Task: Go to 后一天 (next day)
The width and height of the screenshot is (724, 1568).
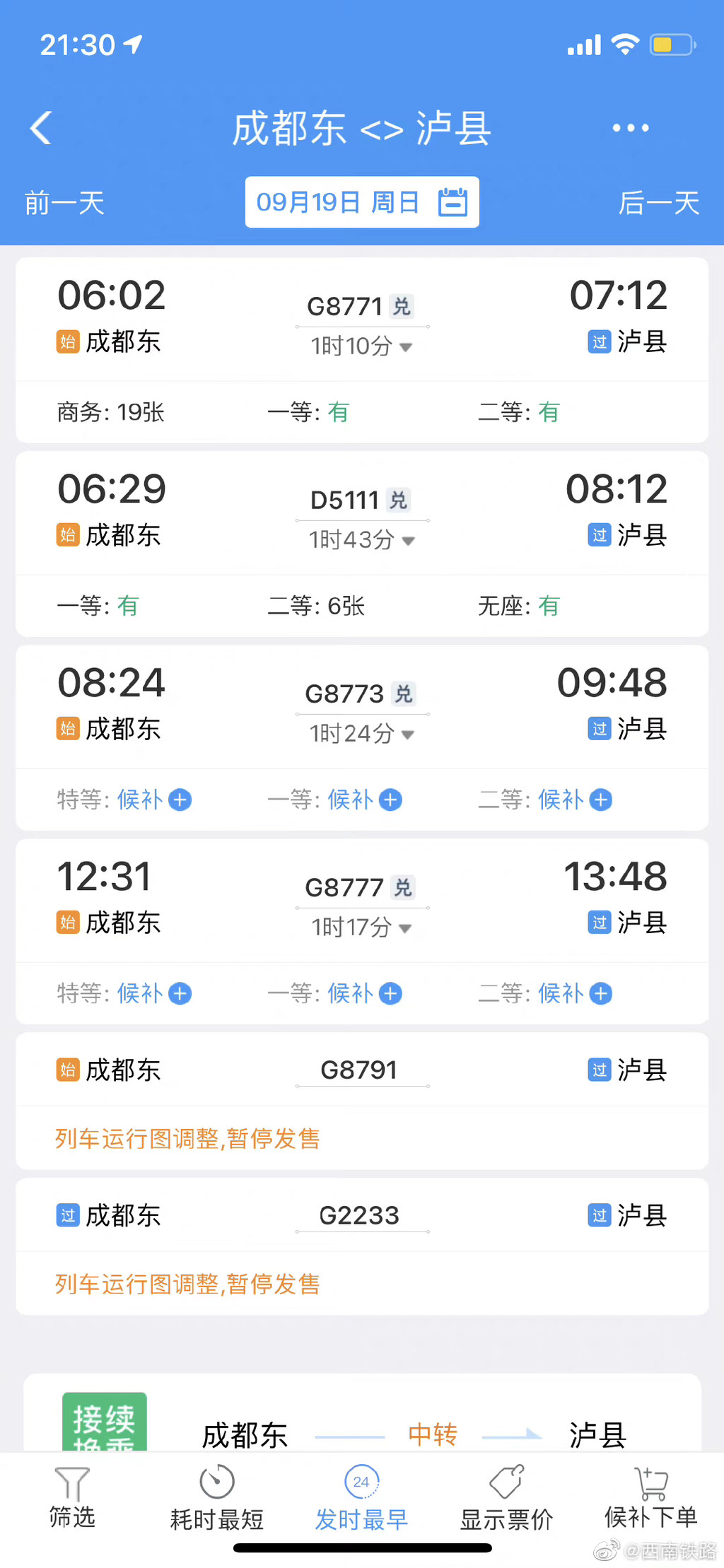Action: [x=658, y=204]
